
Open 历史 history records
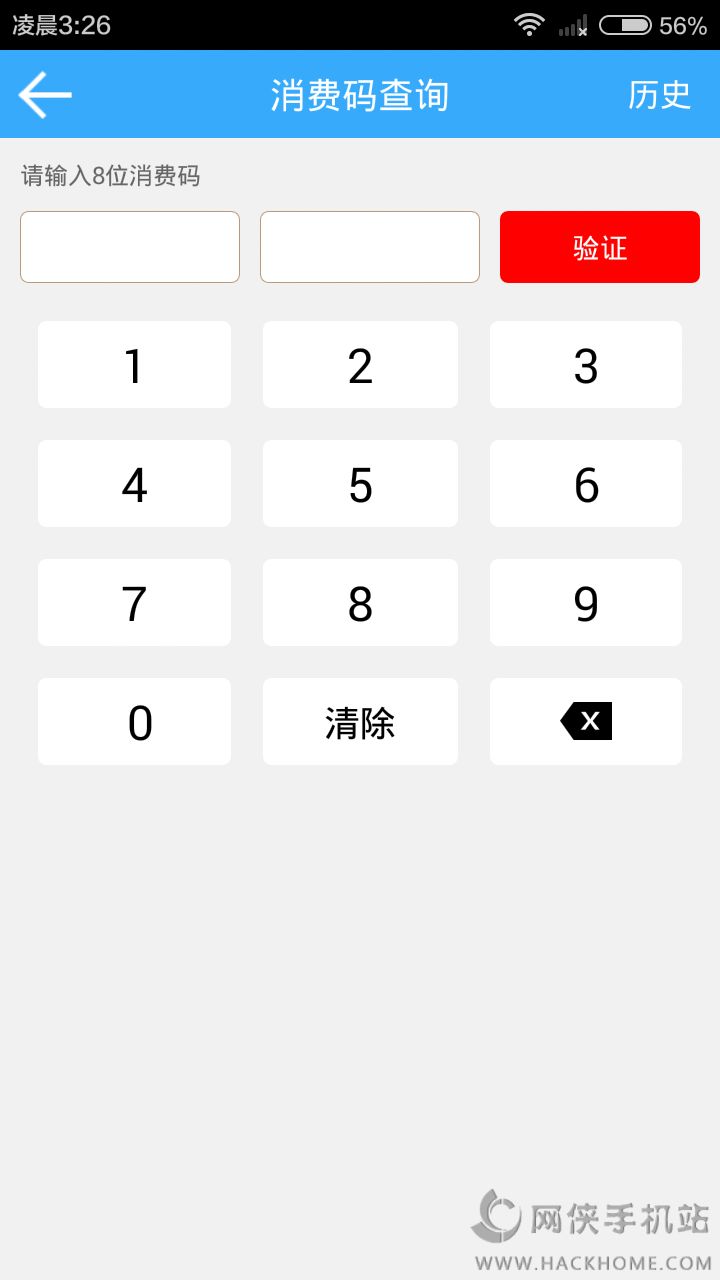659,95
